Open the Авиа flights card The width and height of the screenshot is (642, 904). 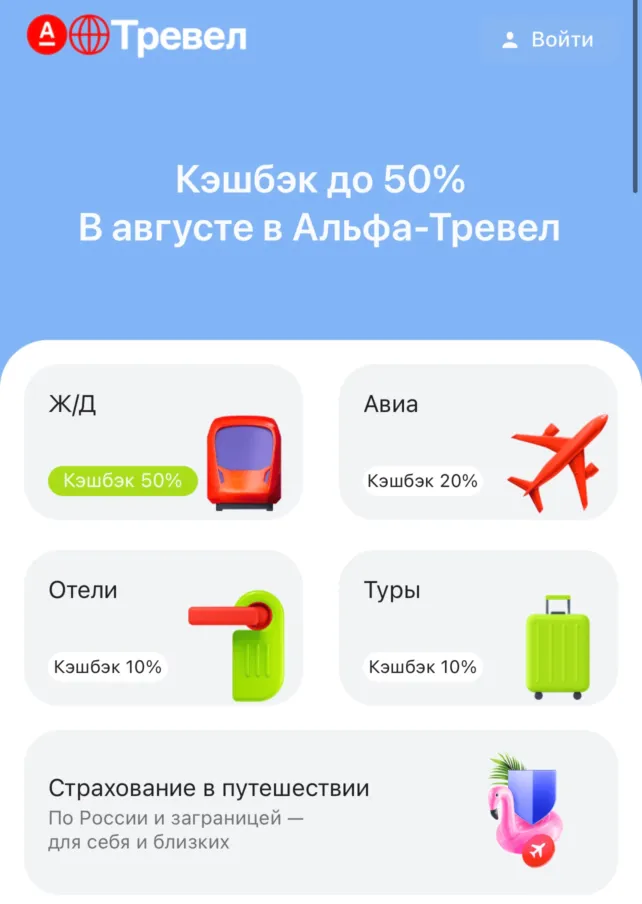point(478,441)
